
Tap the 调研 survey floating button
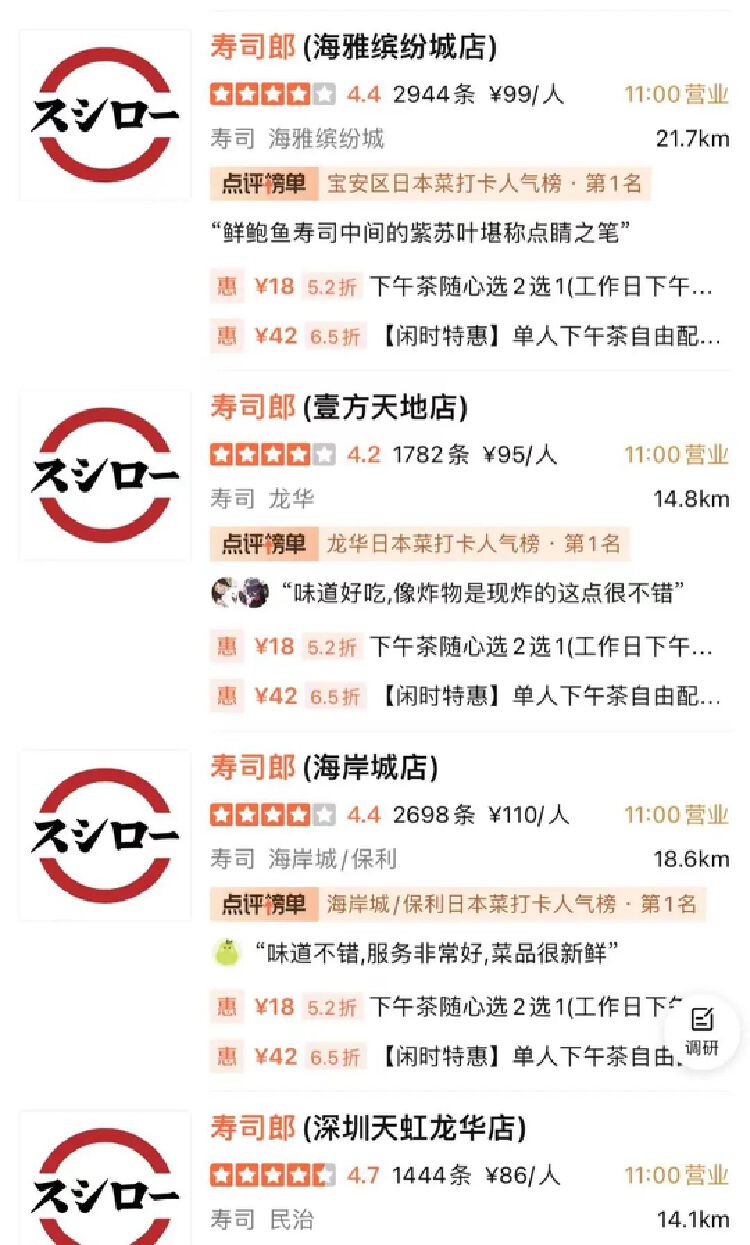coord(702,1033)
